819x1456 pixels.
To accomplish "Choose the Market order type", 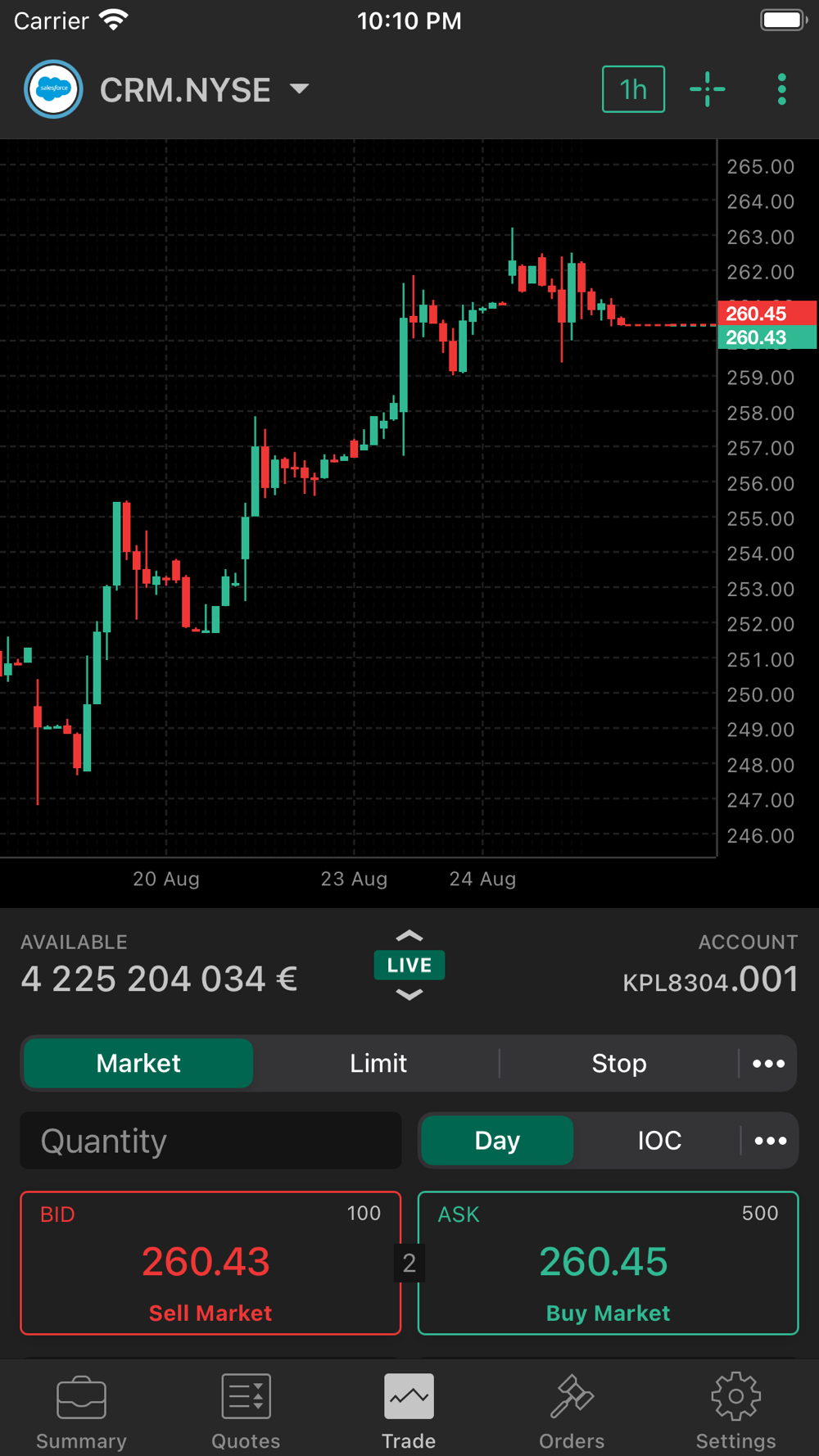I will tap(138, 1063).
